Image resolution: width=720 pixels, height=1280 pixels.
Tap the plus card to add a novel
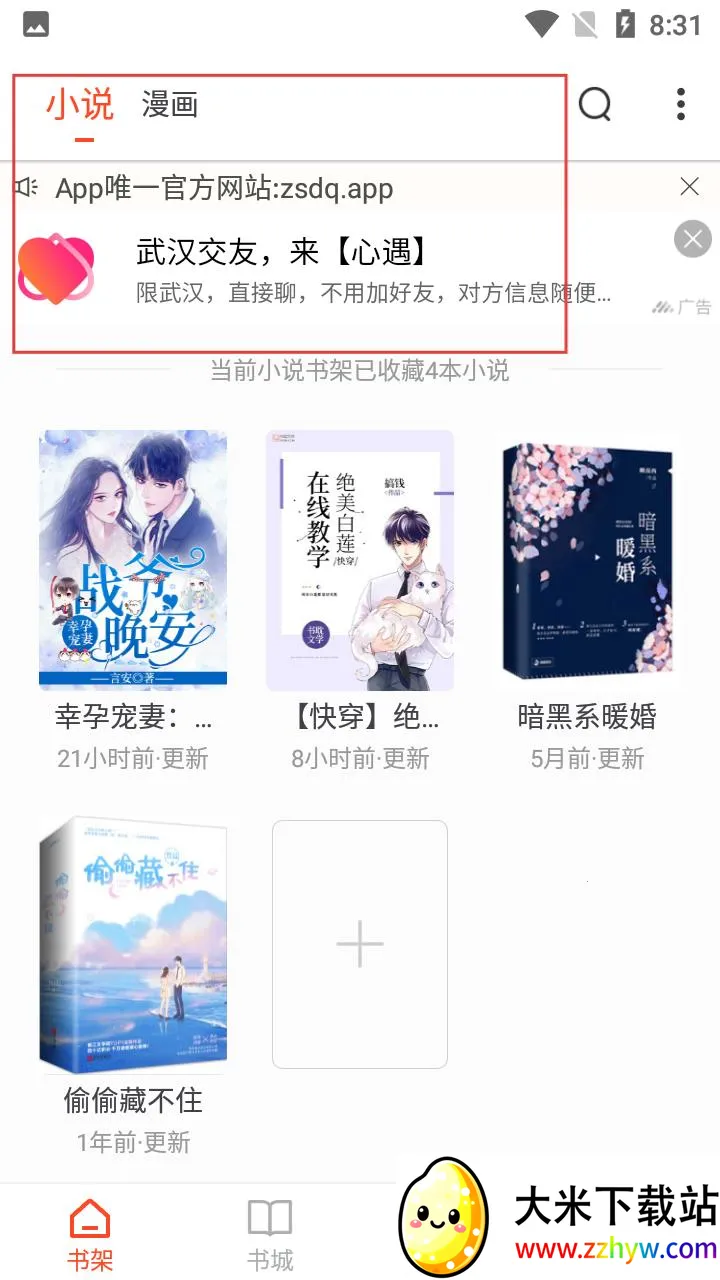click(x=359, y=942)
